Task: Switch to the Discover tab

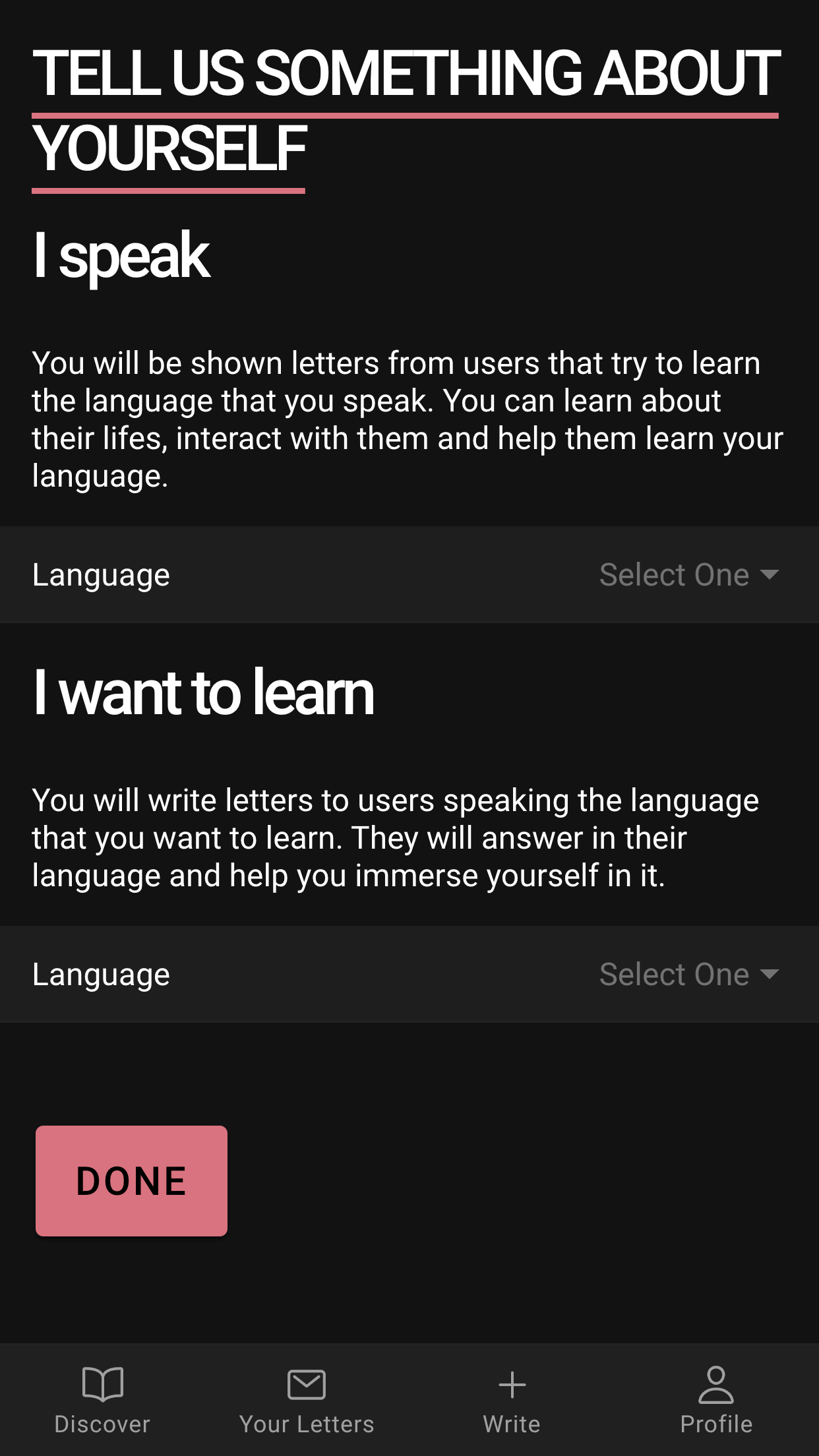Action: click(x=102, y=1399)
